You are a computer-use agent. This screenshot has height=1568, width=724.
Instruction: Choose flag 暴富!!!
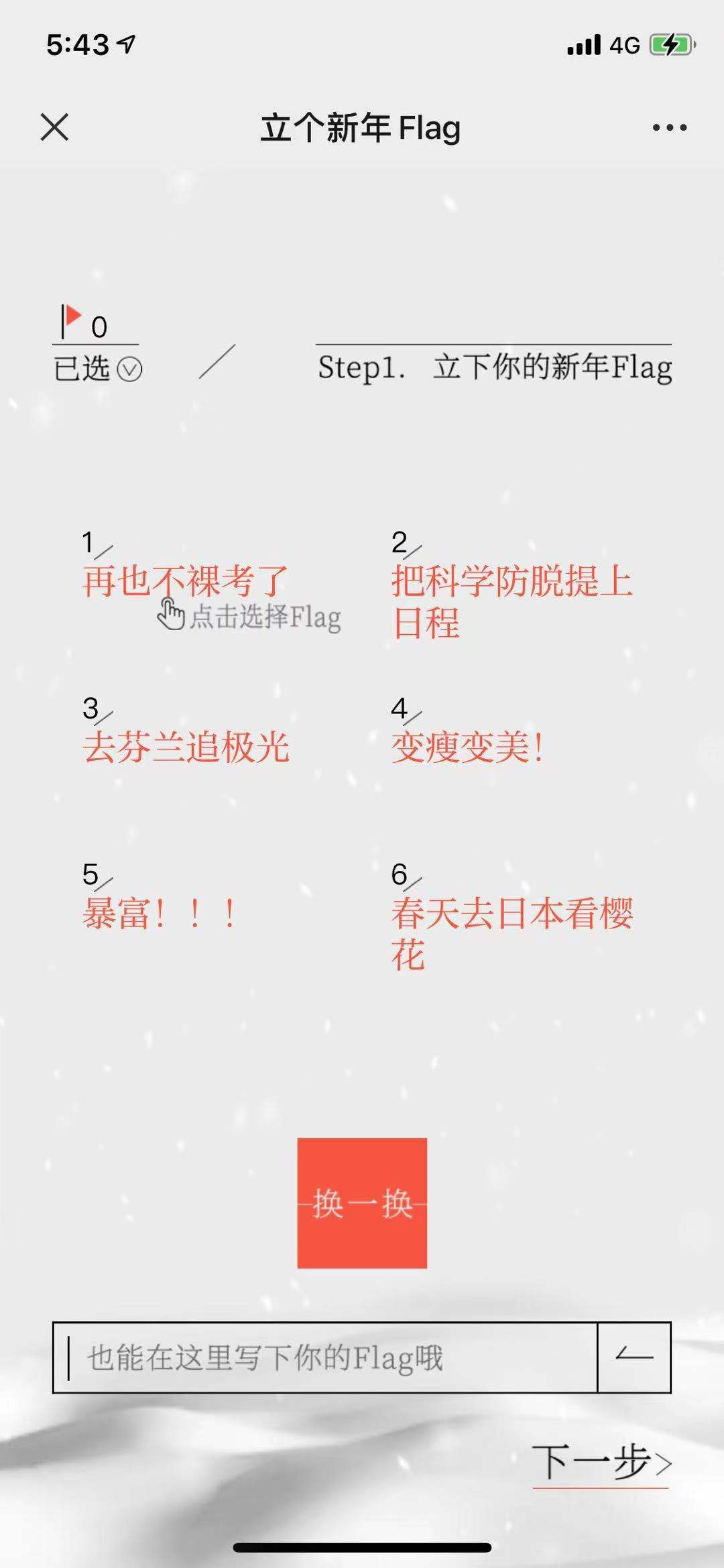coord(160,913)
